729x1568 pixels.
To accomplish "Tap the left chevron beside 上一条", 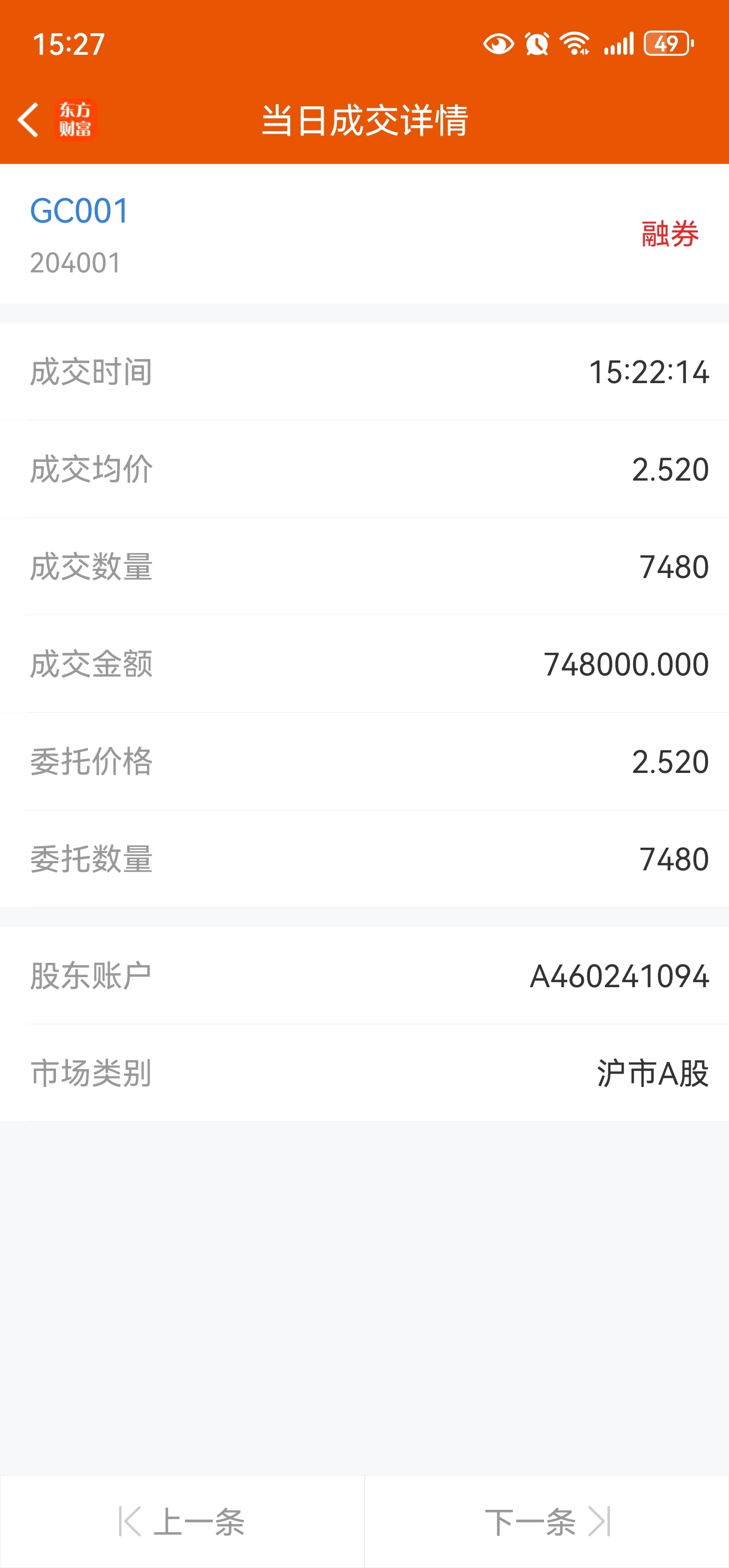I will (129, 1520).
